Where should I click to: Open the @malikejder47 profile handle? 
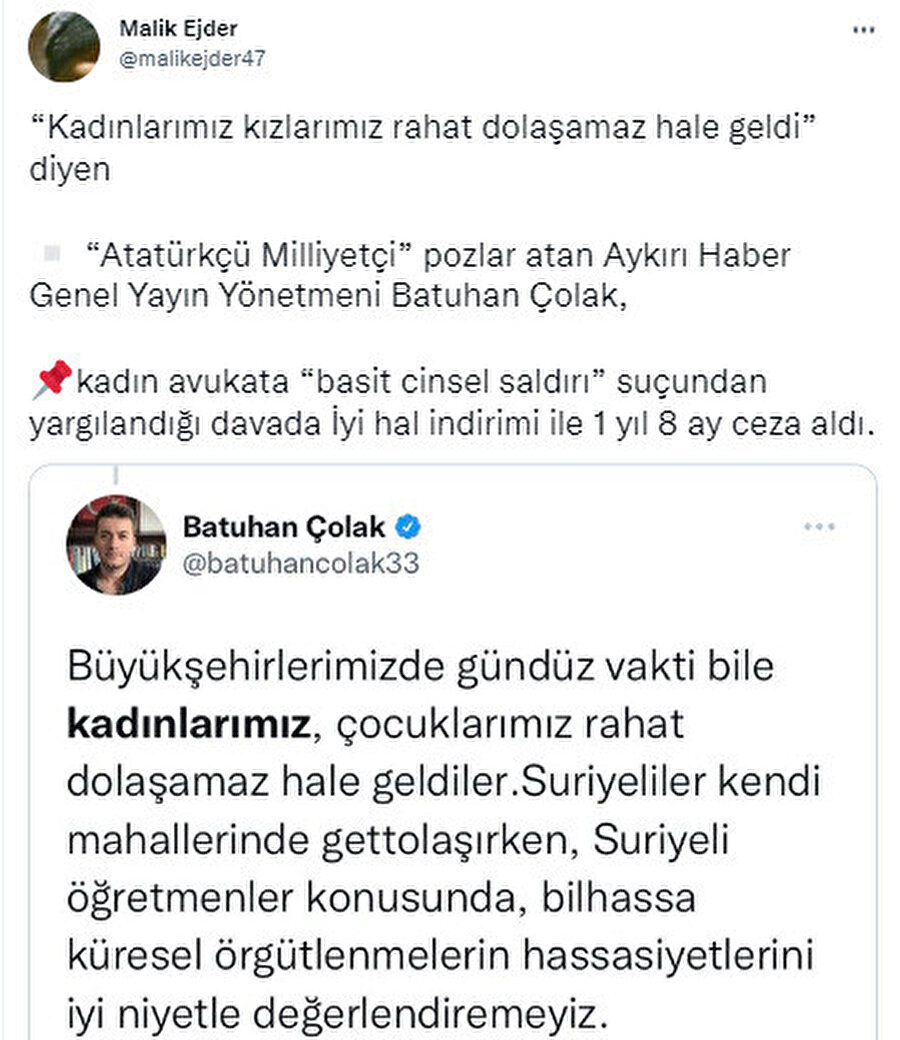click(x=192, y=59)
